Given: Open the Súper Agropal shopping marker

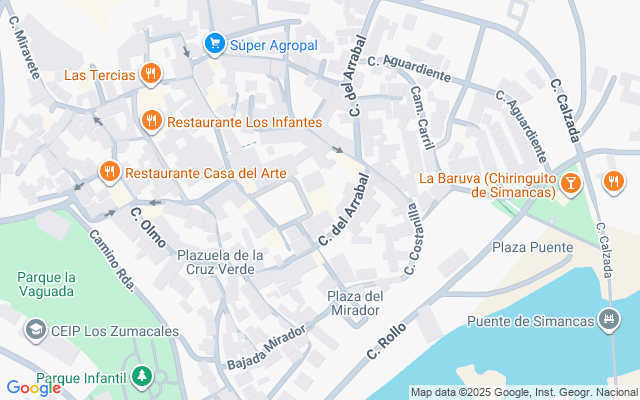Looking at the screenshot, I should click(x=215, y=44).
